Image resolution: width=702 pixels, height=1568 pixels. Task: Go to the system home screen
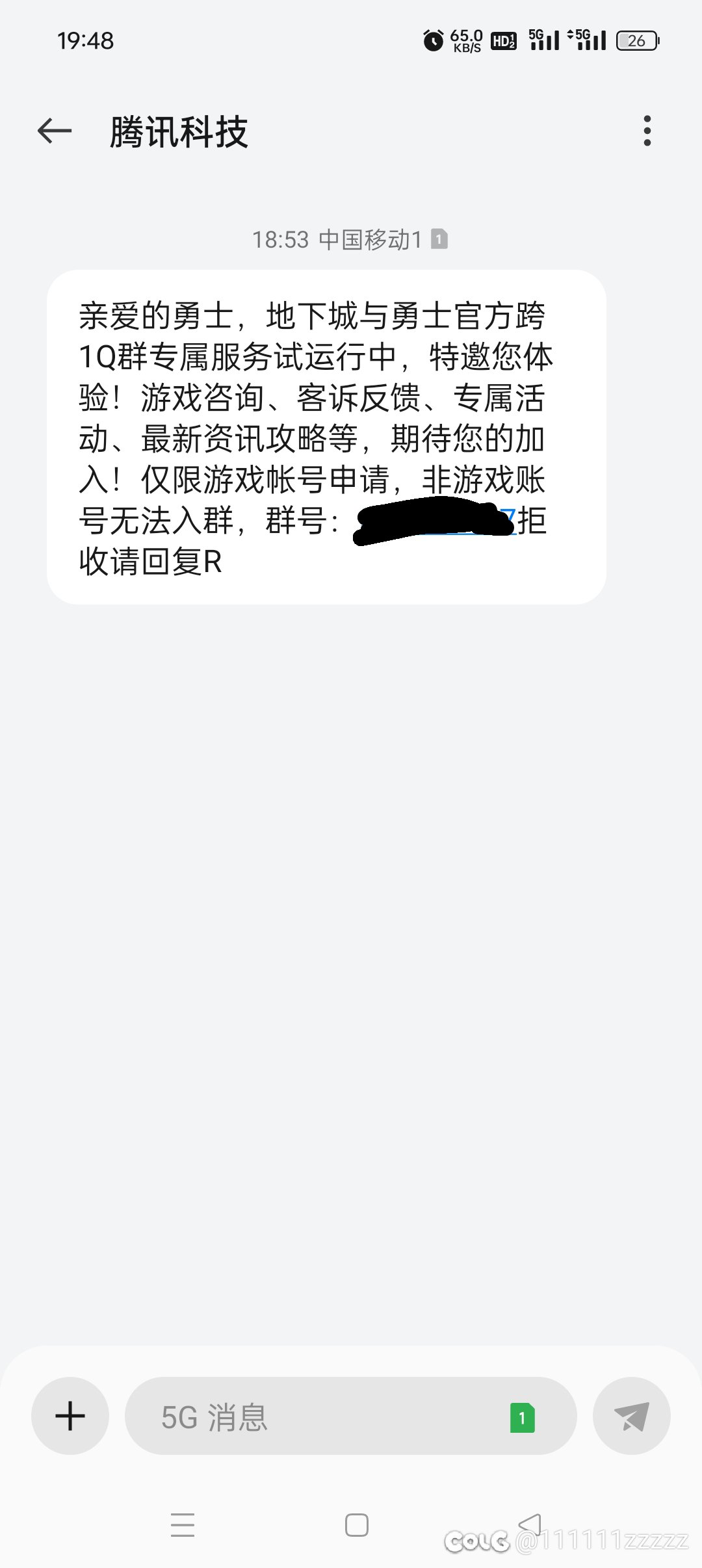pos(356,1524)
